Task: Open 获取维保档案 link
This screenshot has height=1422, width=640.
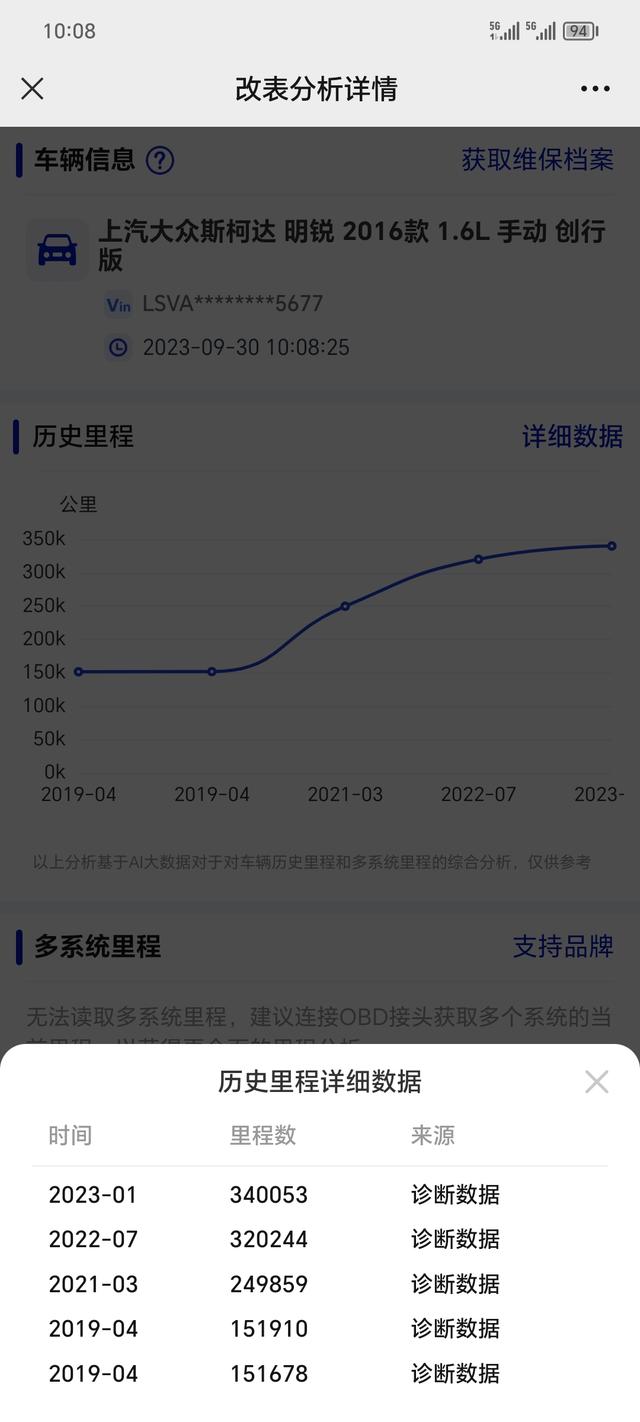Action: pyautogui.click(x=537, y=160)
